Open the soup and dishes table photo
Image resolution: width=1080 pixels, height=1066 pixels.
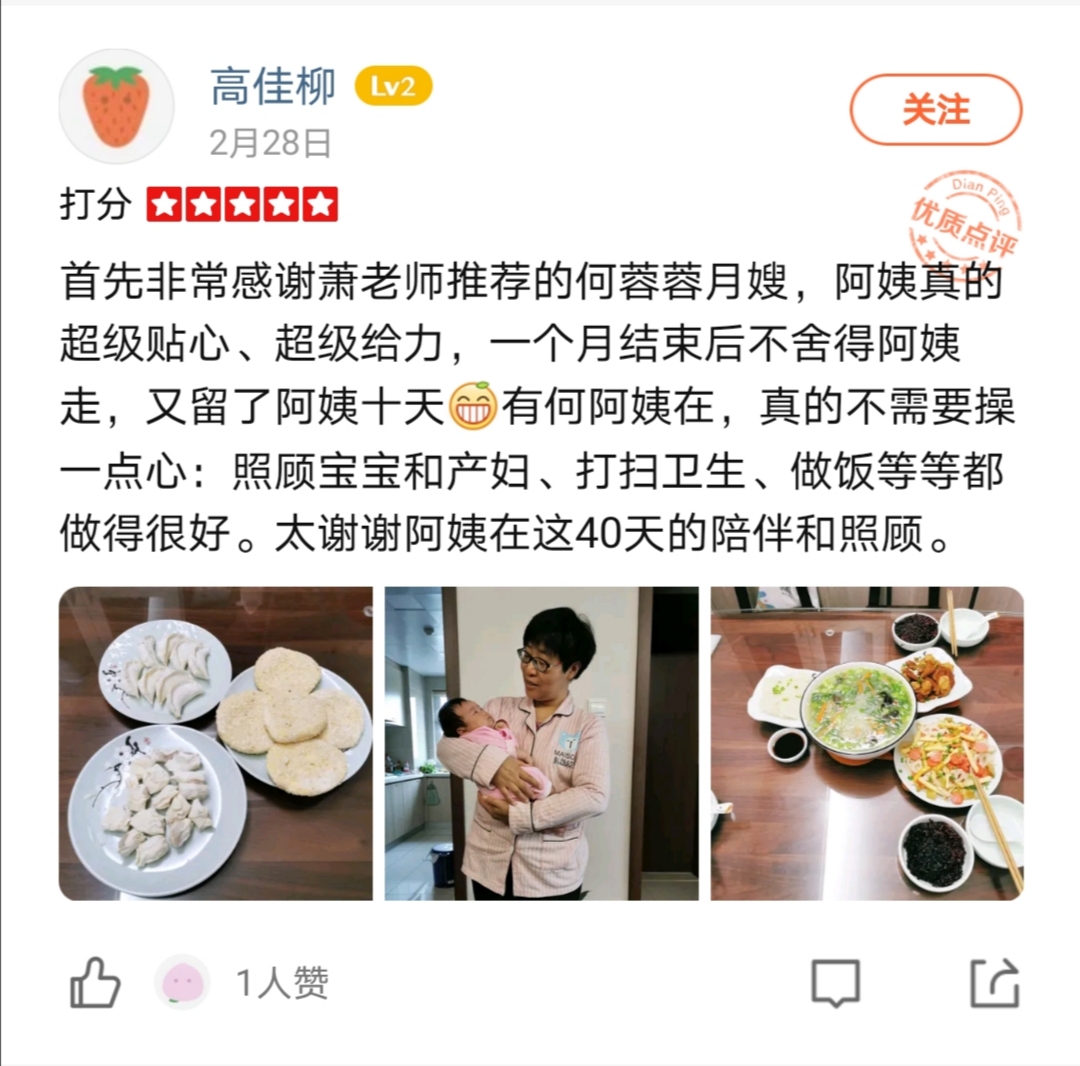(867, 743)
